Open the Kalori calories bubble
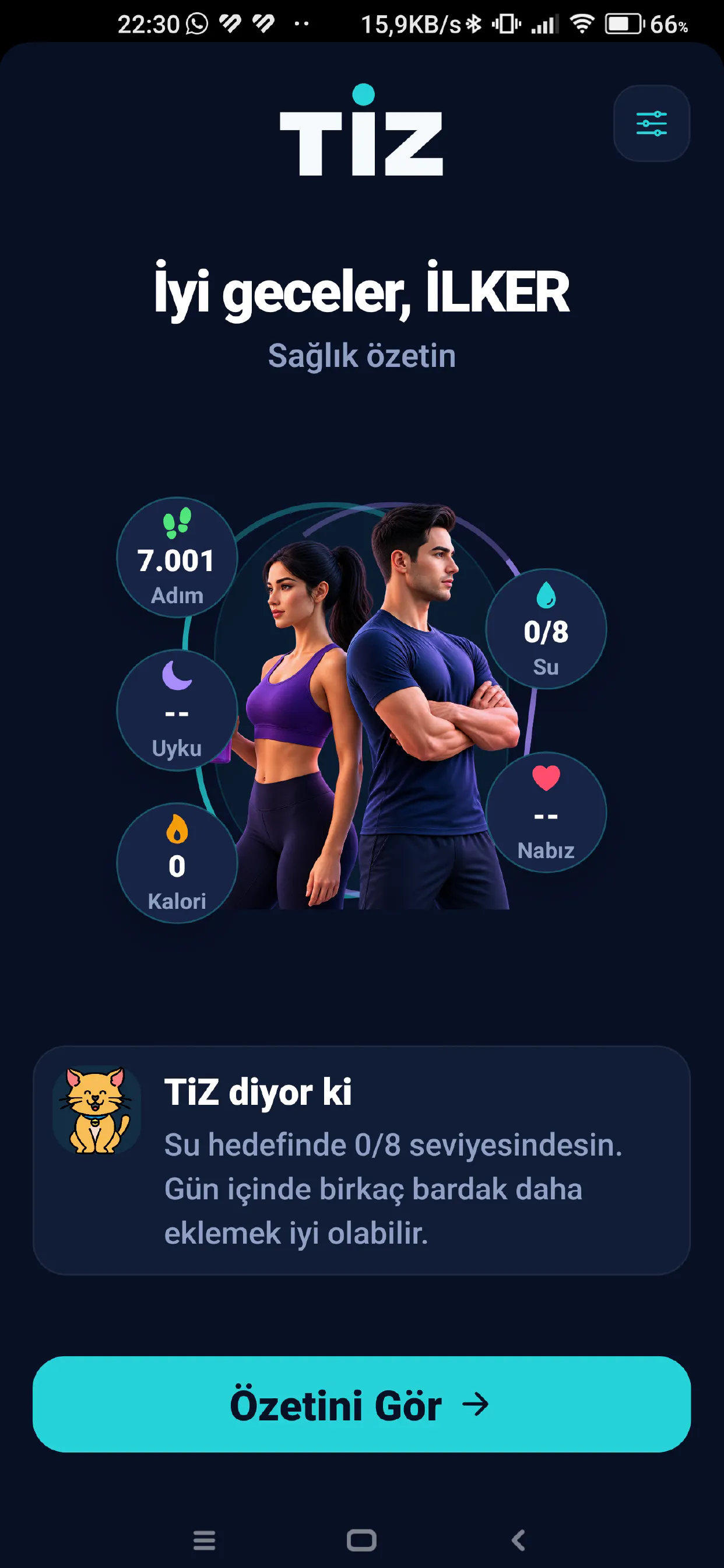The width and height of the screenshot is (724, 1568). [177, 863]
